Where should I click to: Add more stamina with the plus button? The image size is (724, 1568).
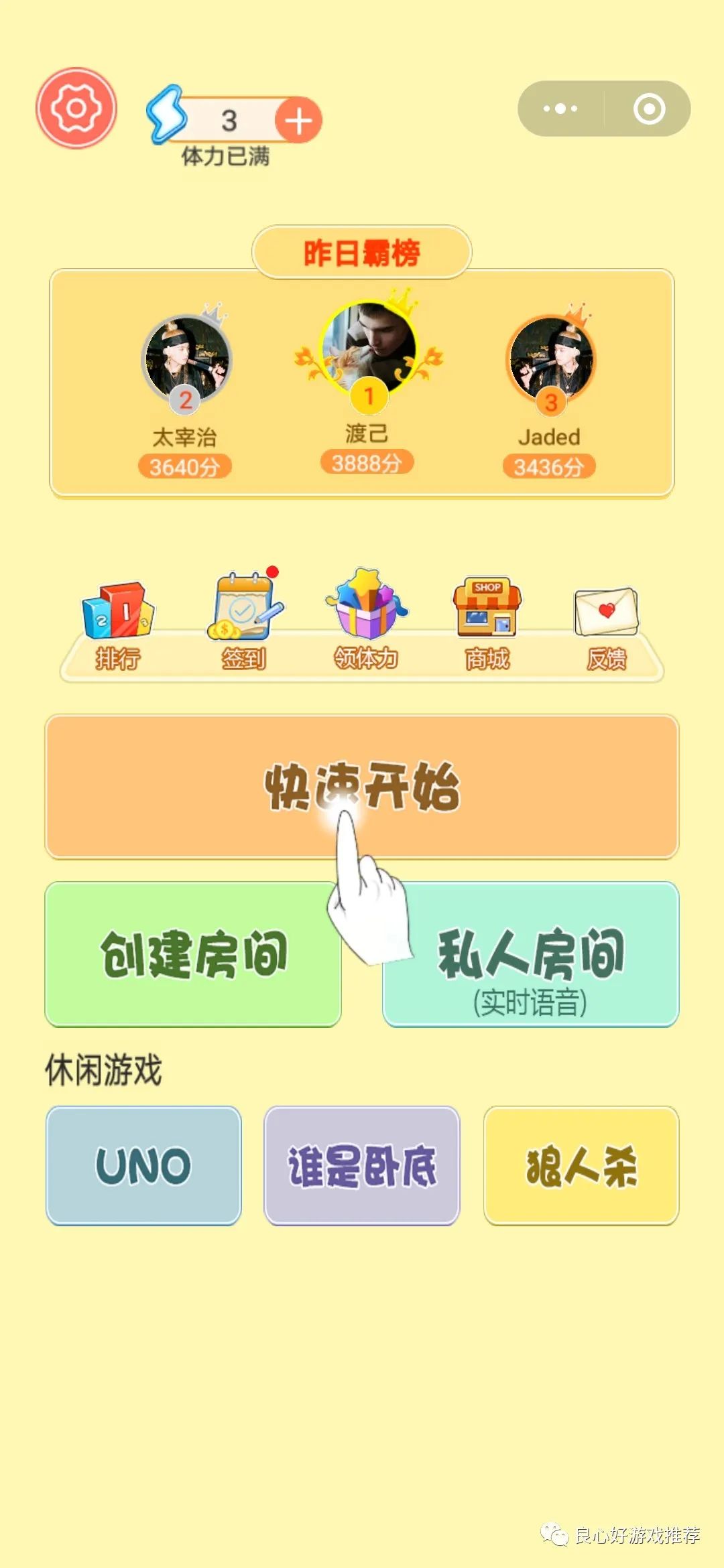click(298, 121)
